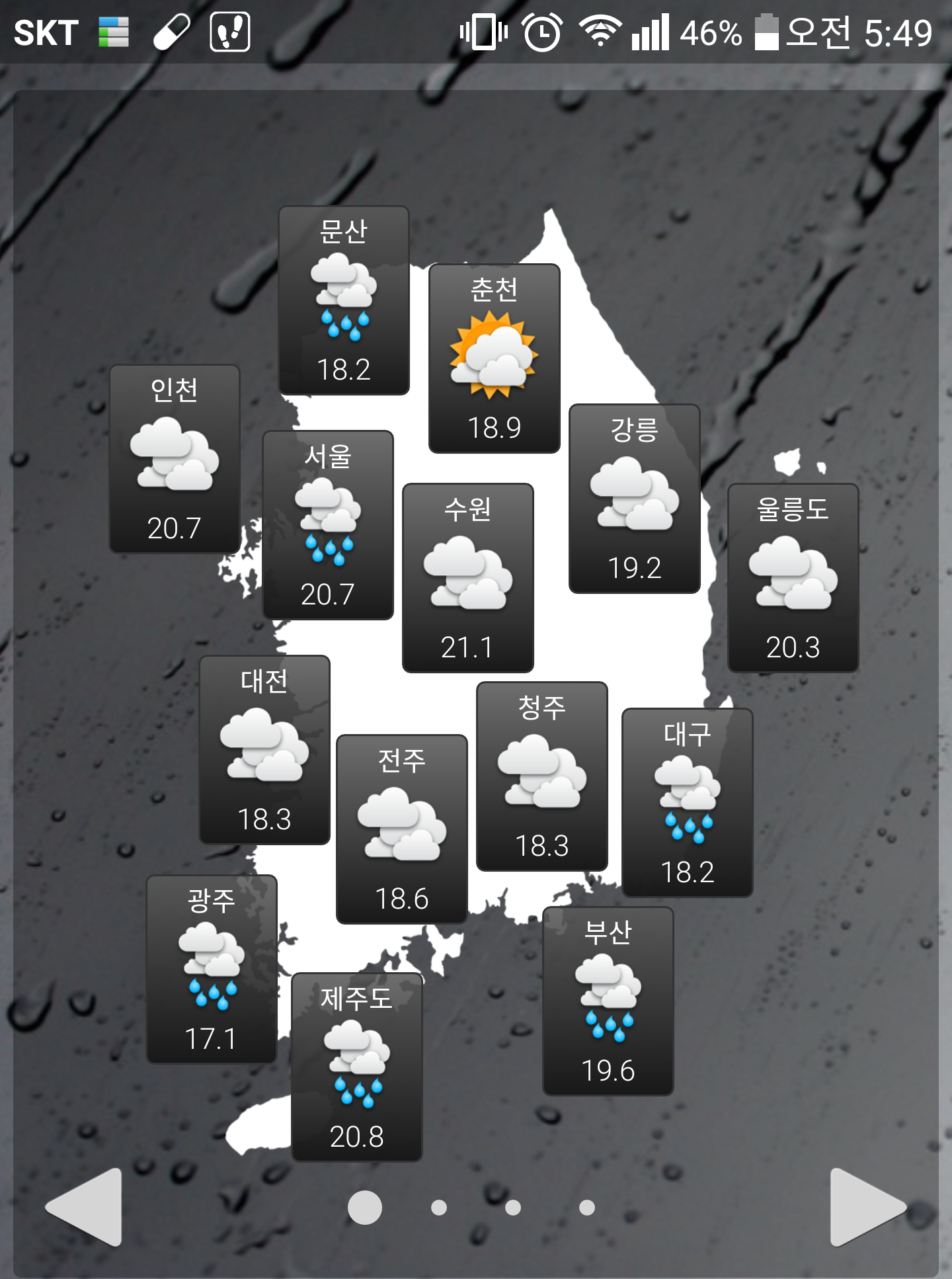Select the 문산 weather card

[x=344, y=300]
